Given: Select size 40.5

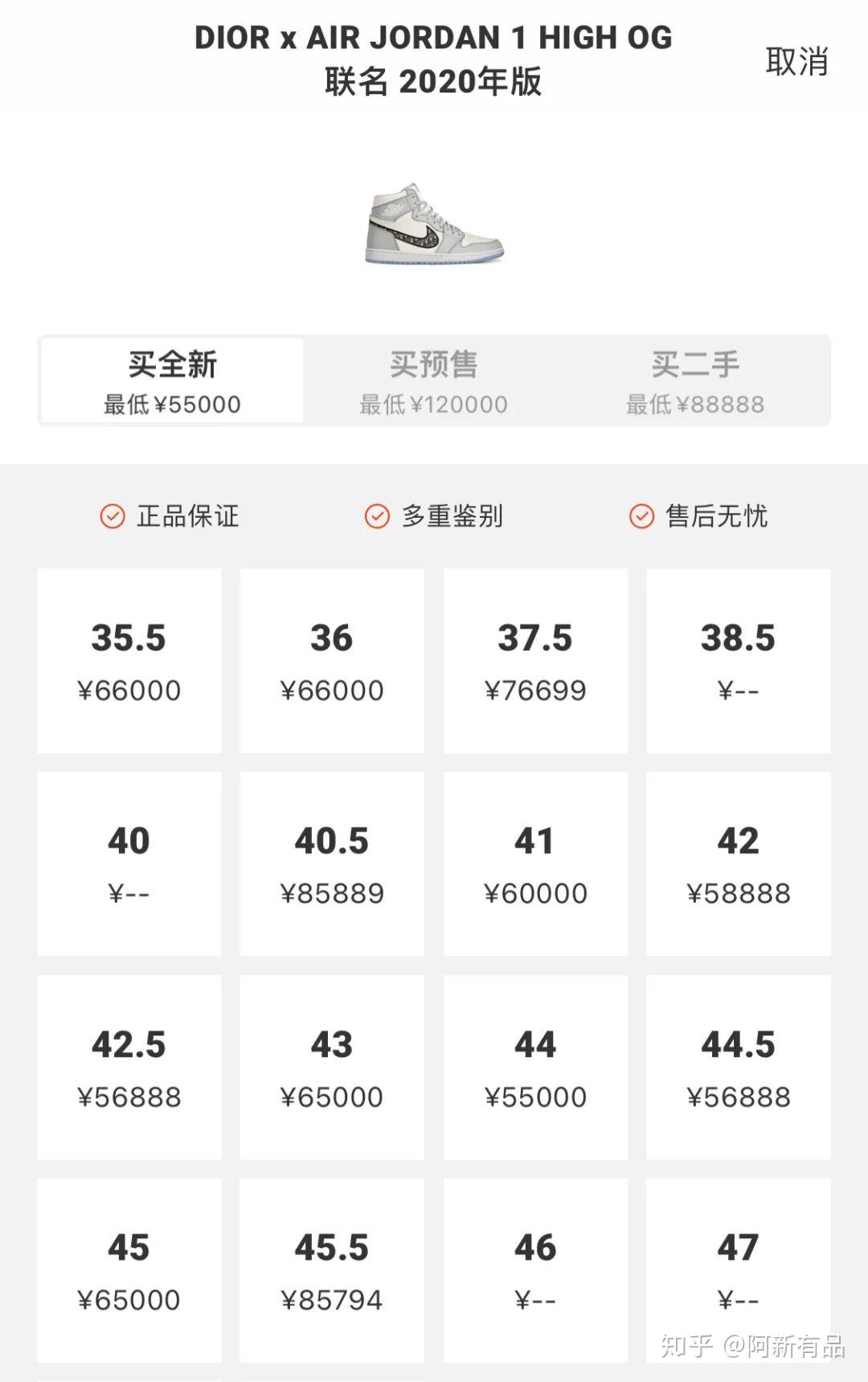Looking at the screenshot, I should pos(332,864).
